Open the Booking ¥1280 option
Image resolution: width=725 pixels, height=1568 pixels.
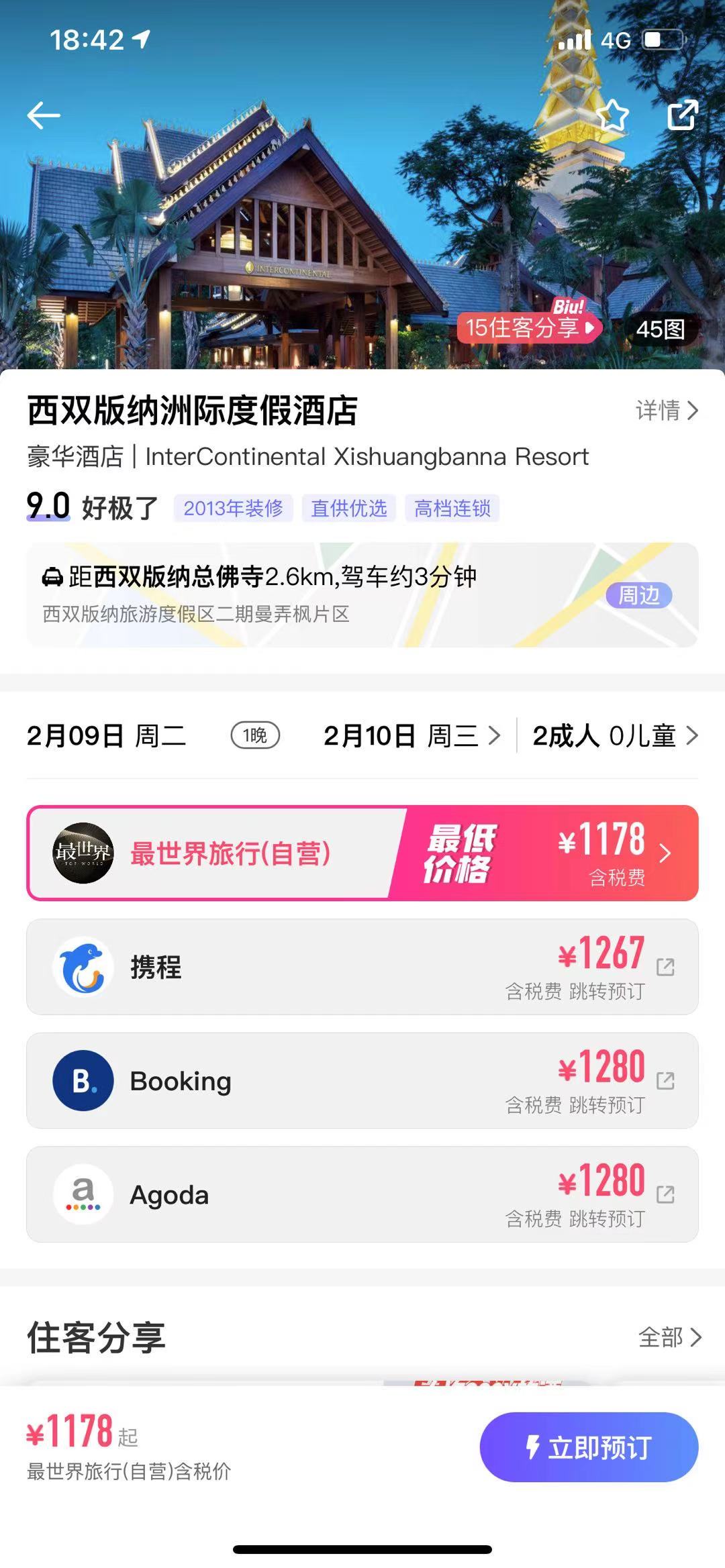pyautogui.click(x=362, y=1080)
